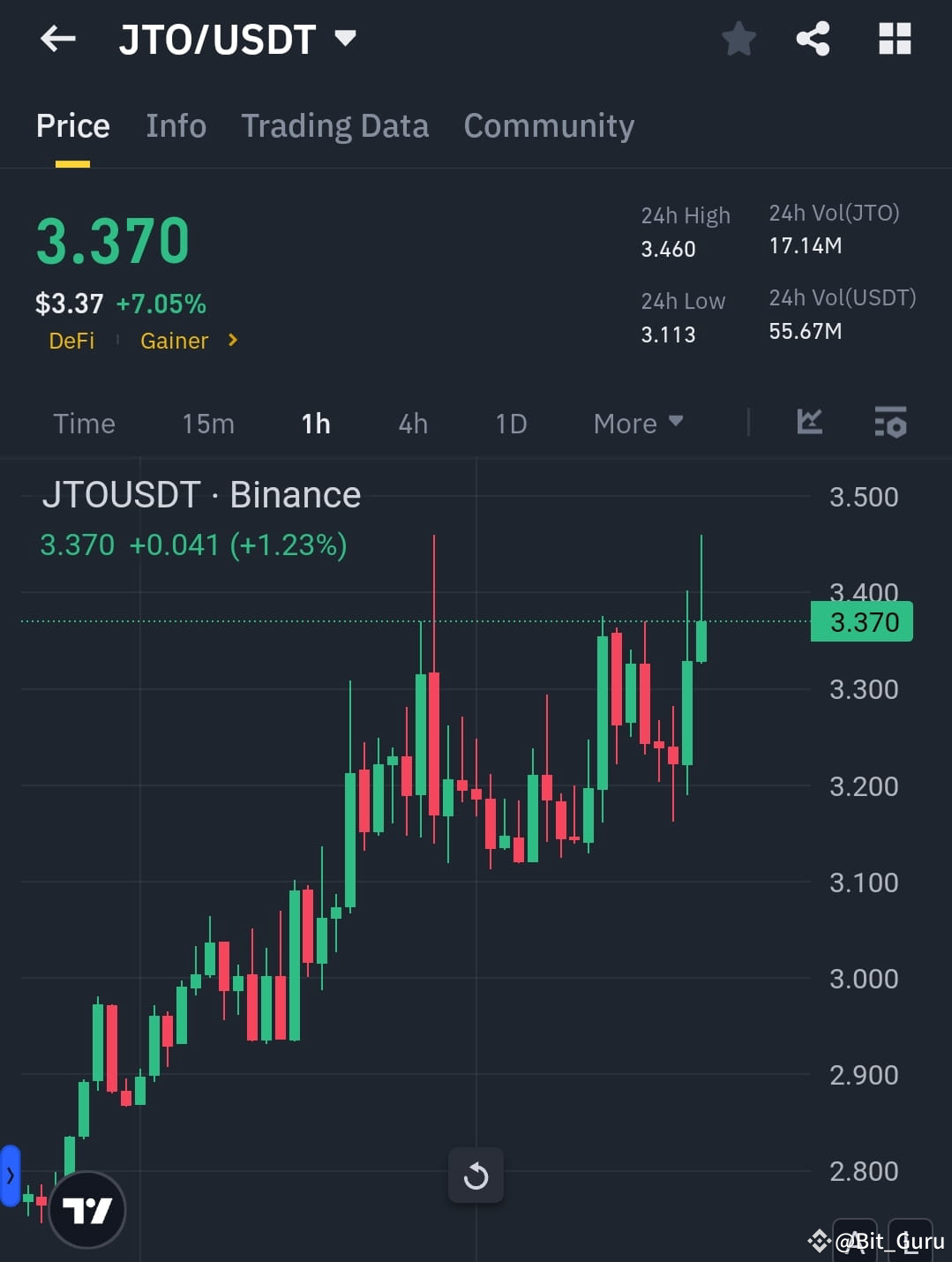Expand the Gainer chevron
Screen dimensions: 952x1262
pyautogui.click(x=231, y=341)
